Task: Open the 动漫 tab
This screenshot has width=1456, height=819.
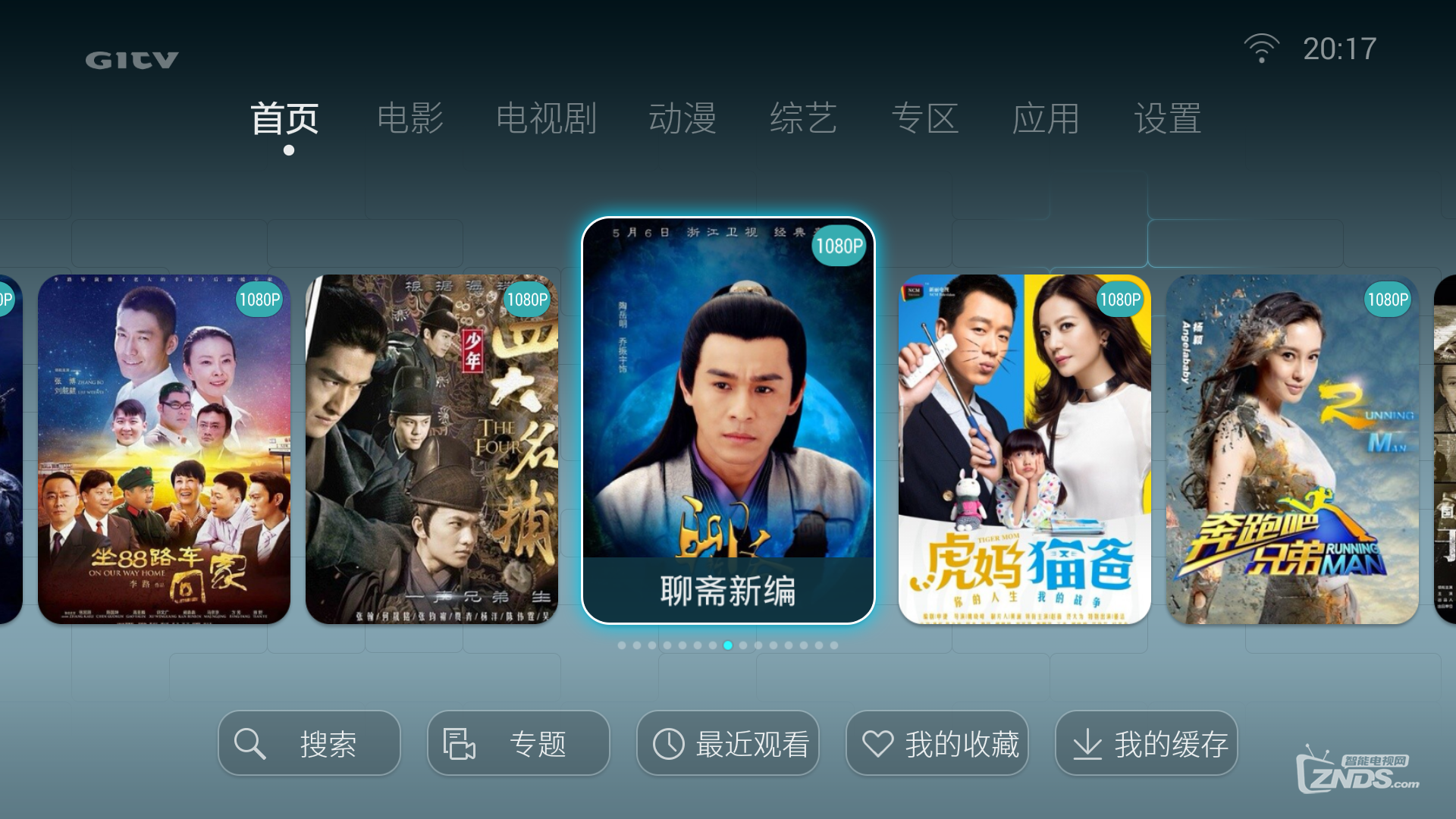Action: point(682,119)
